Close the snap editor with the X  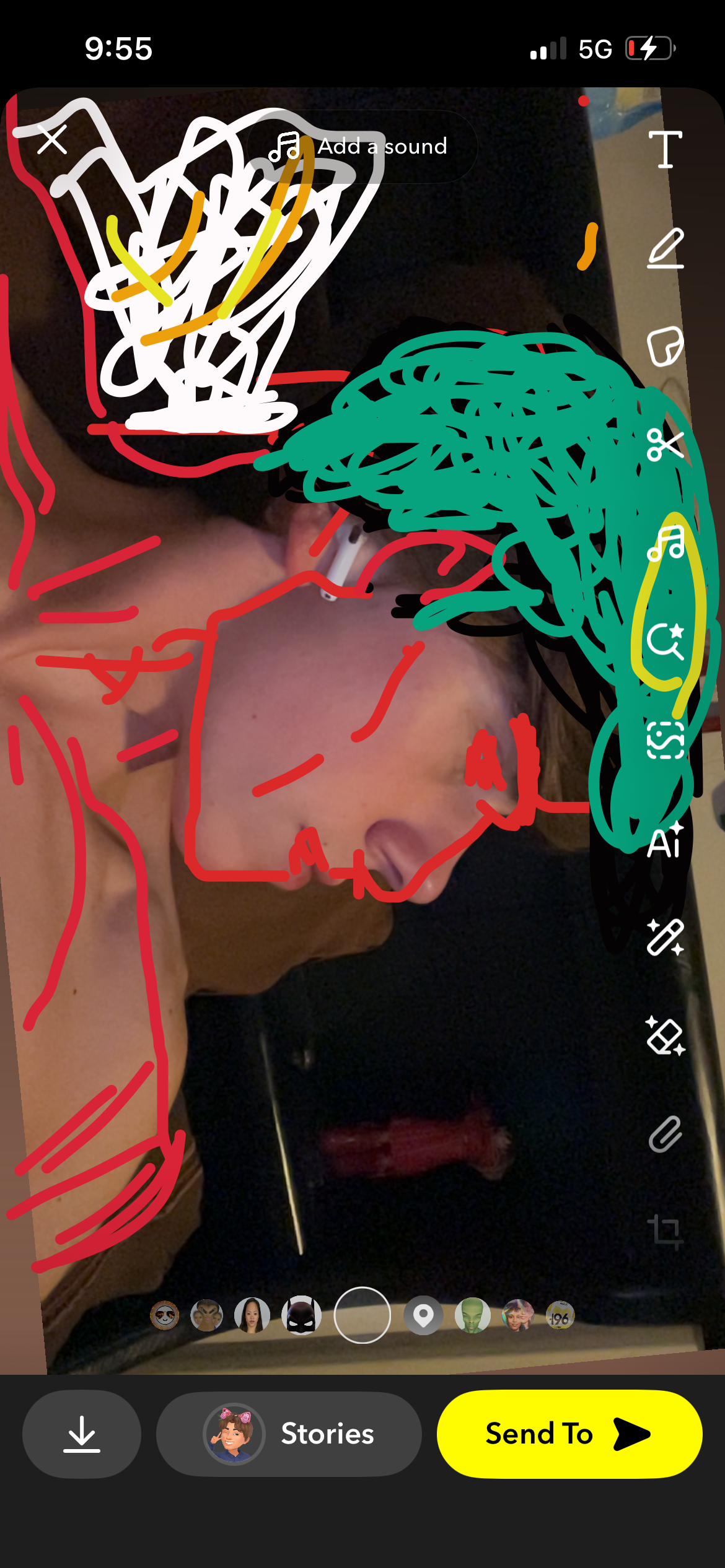tap(52, 139)
